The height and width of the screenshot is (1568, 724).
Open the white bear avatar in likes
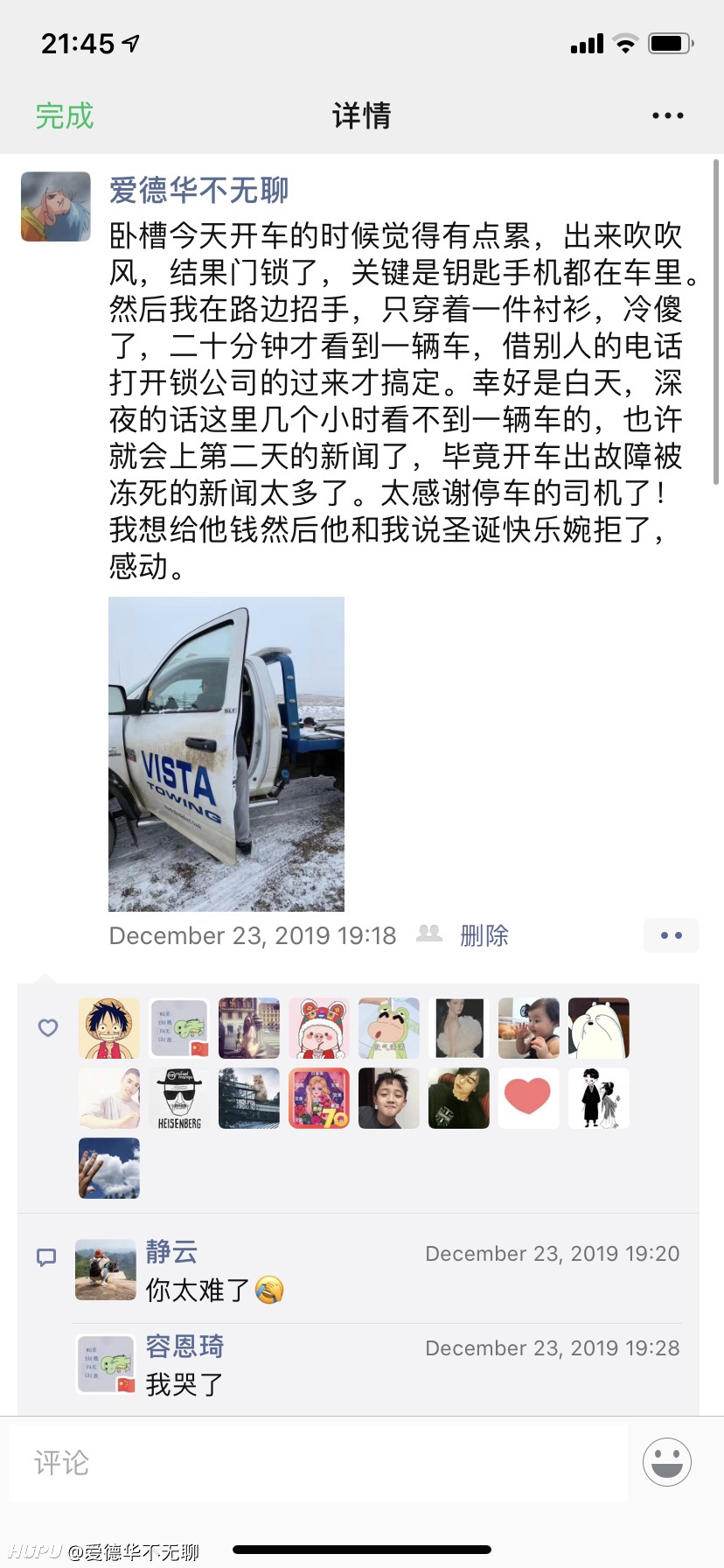click(x=599, y=1028)
